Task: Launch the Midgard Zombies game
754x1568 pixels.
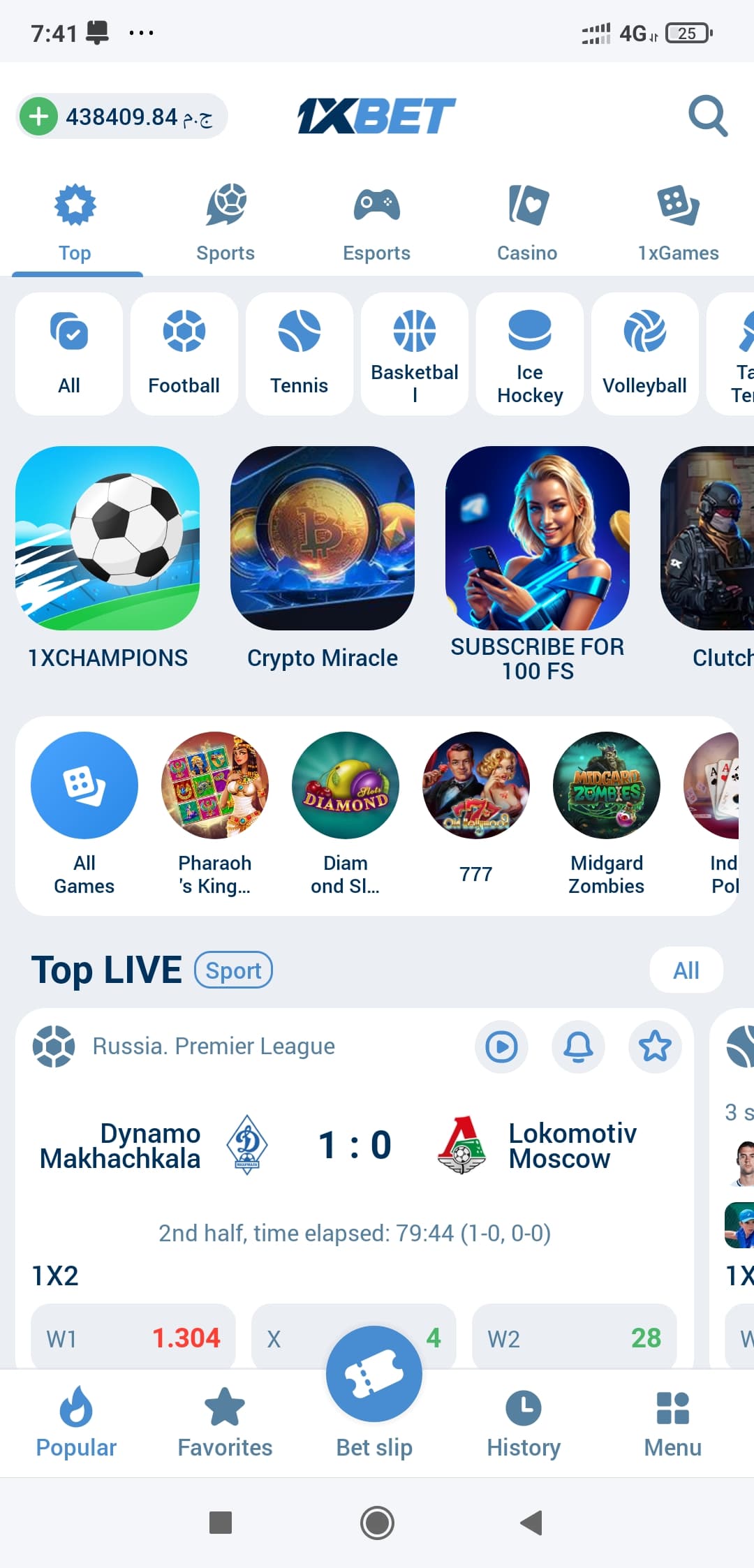Action: (x=607, y=814)
